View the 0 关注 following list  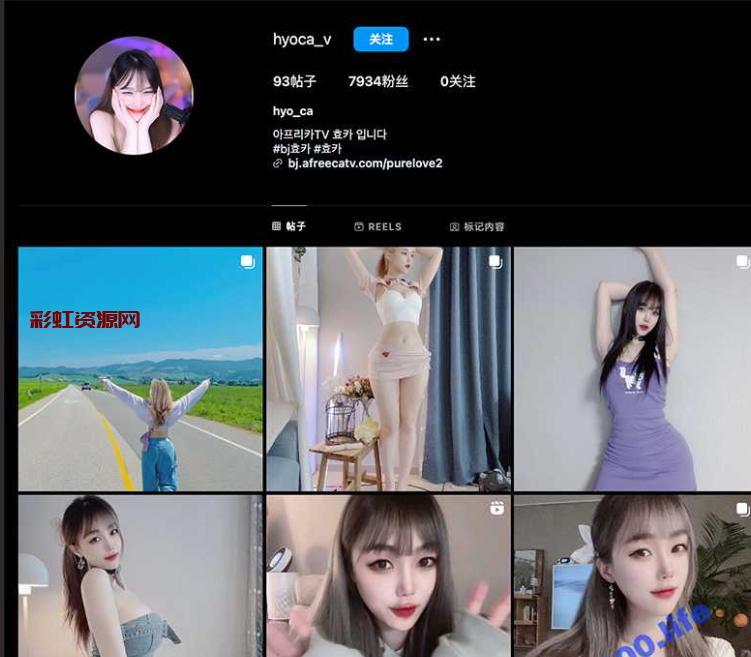click(458, 81)
